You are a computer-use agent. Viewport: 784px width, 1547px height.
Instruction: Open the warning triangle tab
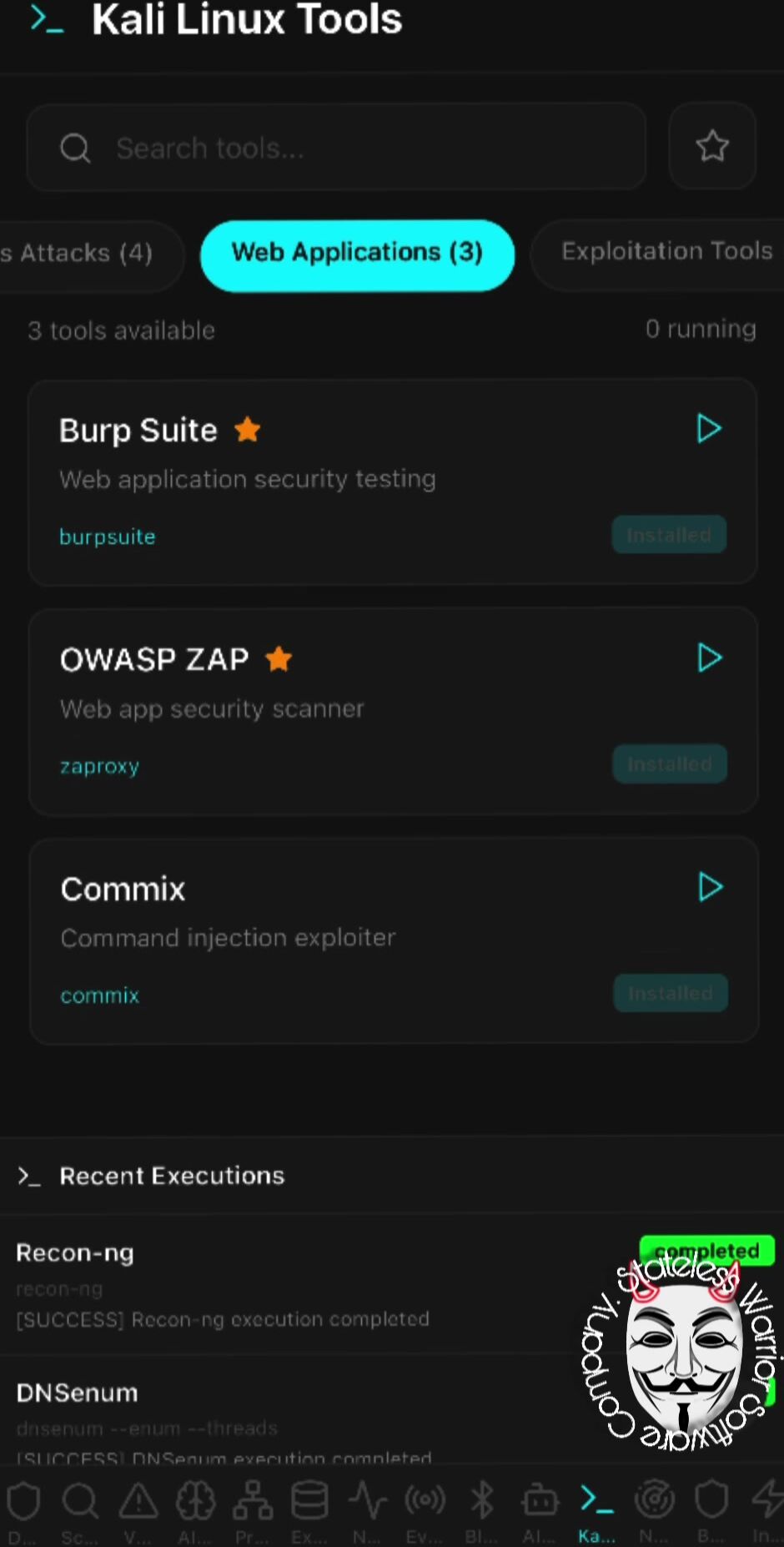138,1509
